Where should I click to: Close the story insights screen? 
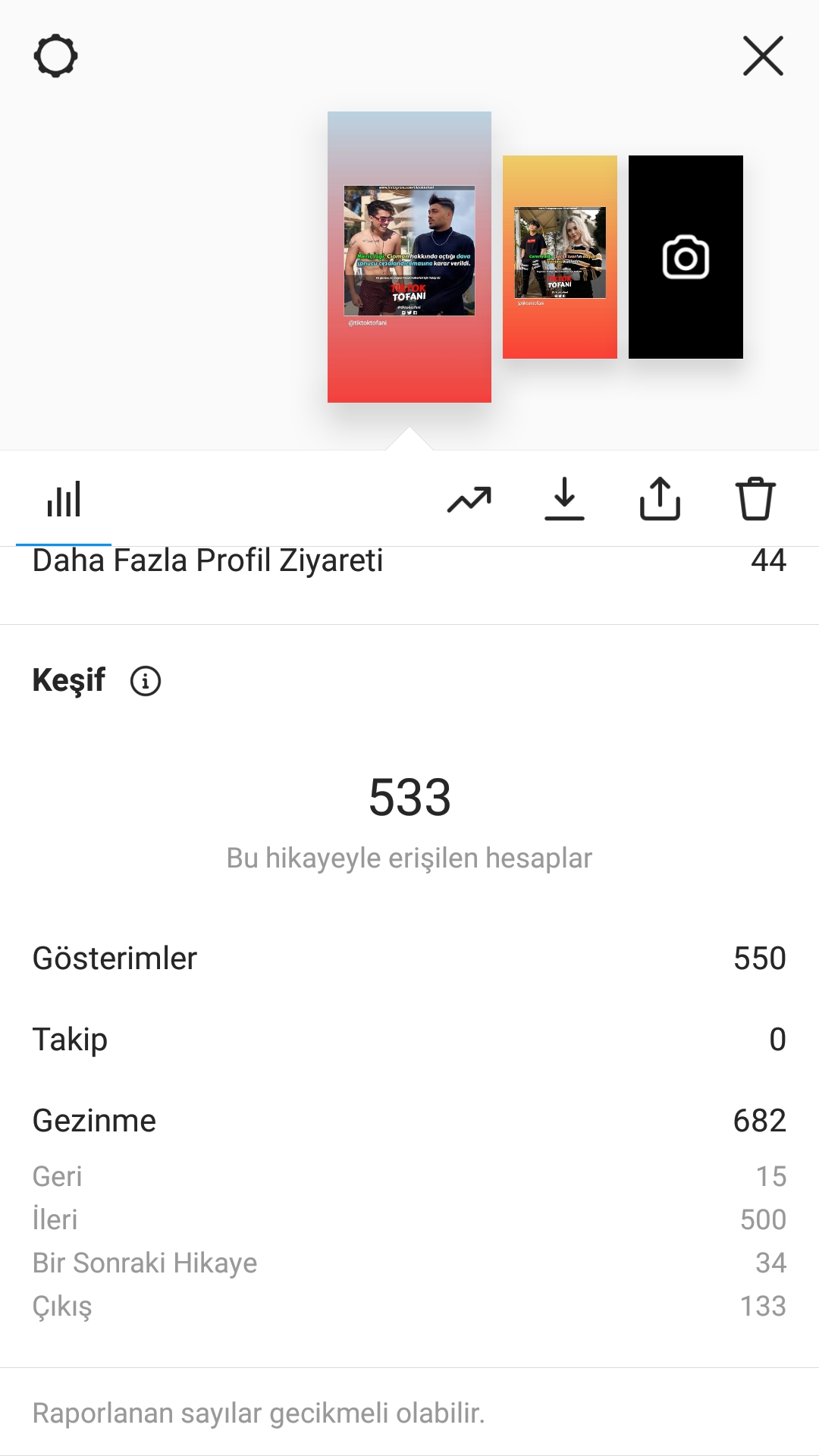(x=763, y=56)
